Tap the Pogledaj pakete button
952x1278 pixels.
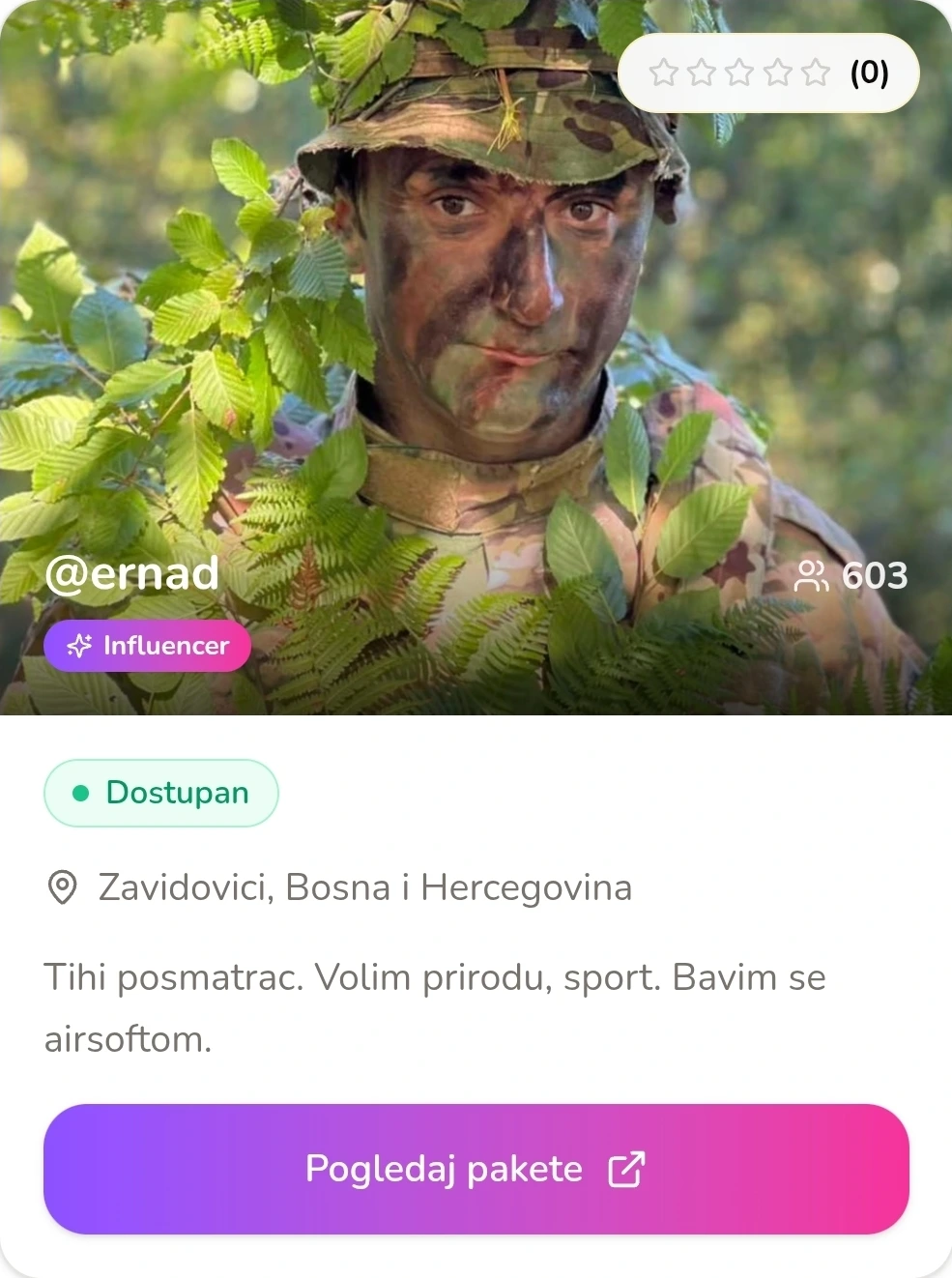coord(476,1169)
